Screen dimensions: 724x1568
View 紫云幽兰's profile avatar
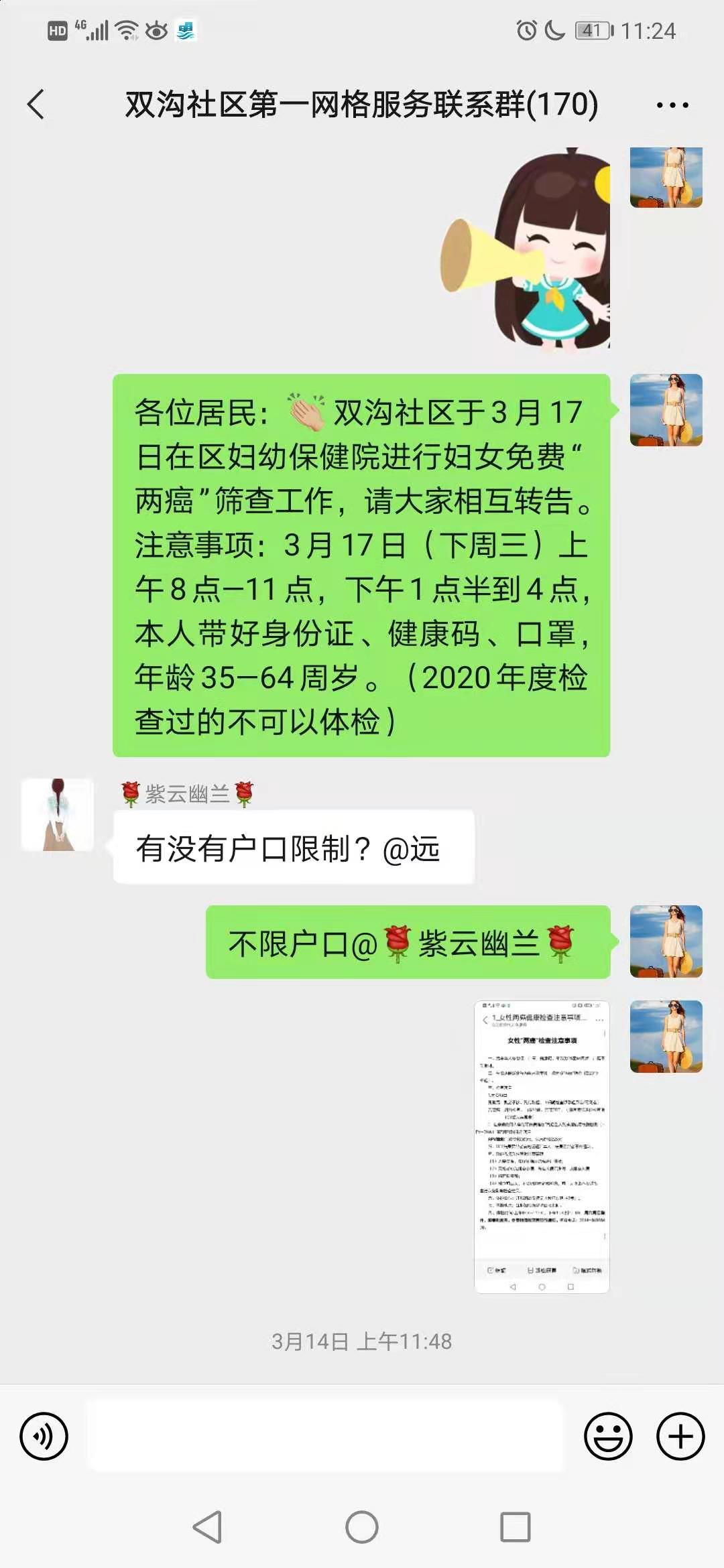coord(58,815)
